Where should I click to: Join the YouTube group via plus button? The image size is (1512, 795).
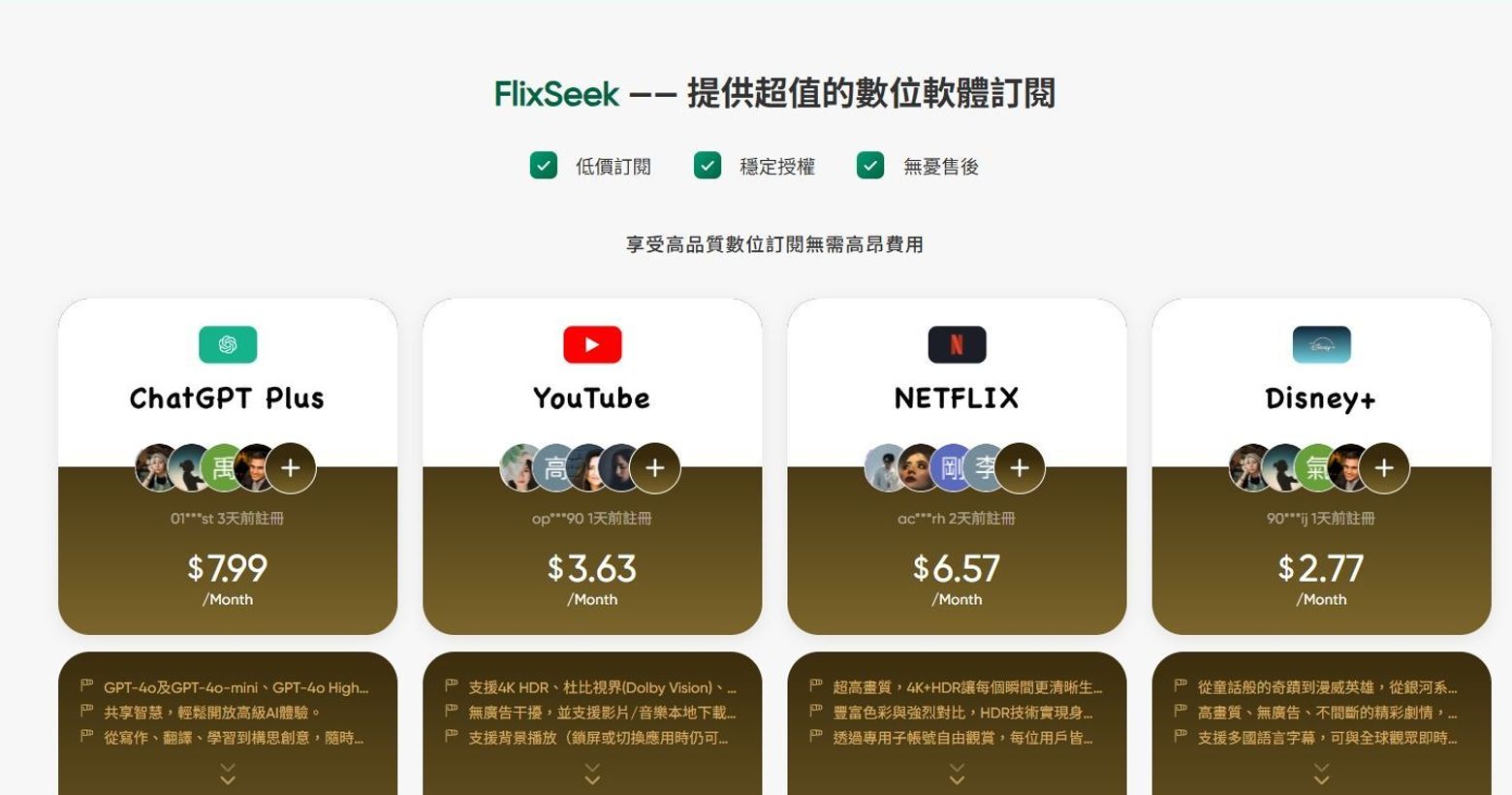pos(655,468)
